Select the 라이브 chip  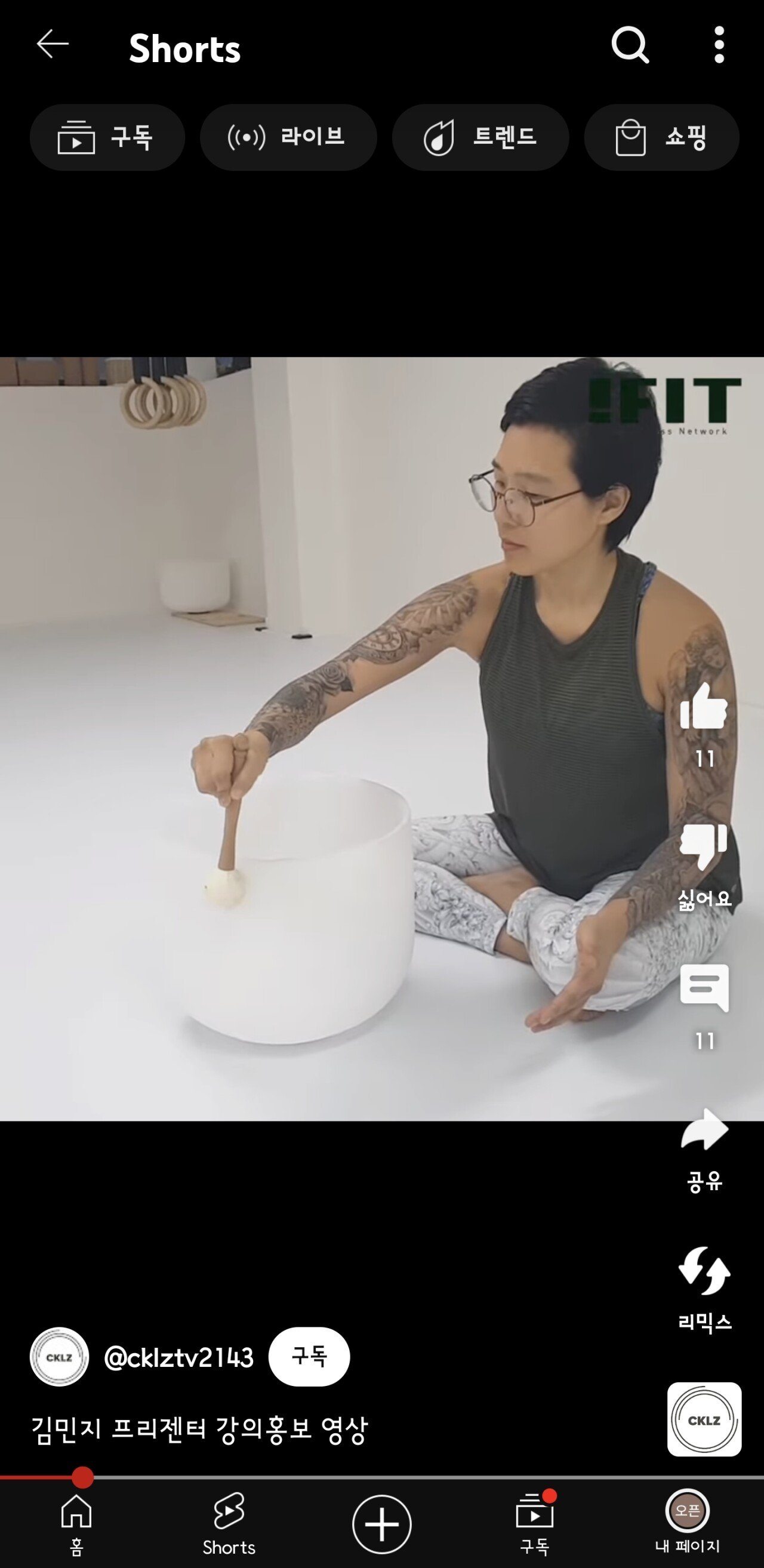(x=288, y=137)
